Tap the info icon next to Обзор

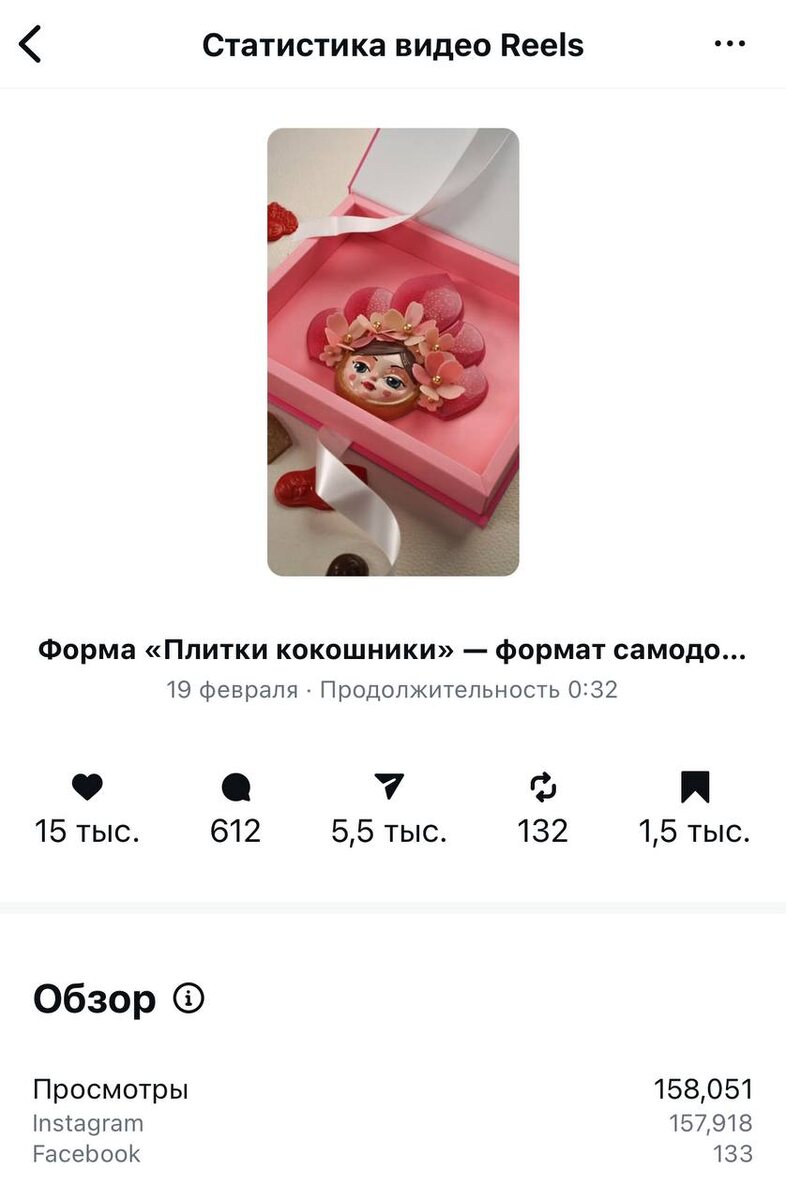(x=188, y=997)
